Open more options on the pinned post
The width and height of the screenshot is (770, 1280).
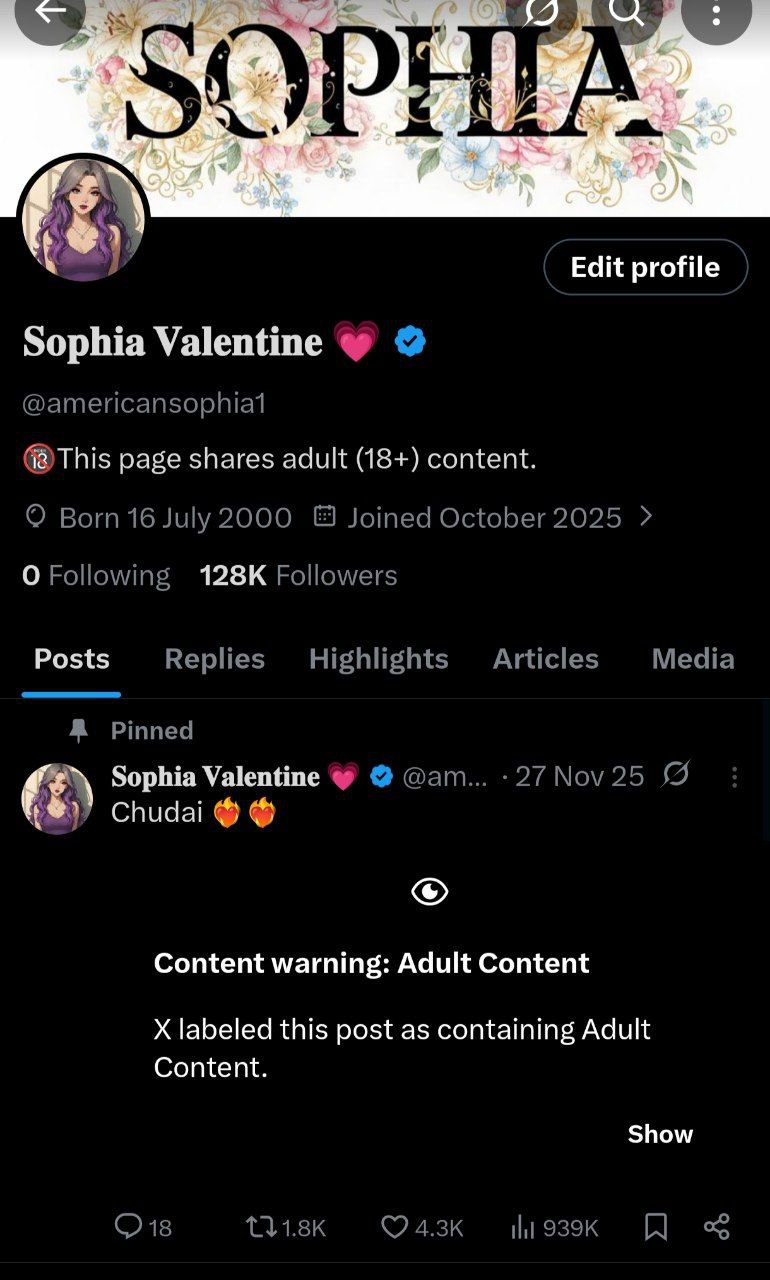[734, 777]
